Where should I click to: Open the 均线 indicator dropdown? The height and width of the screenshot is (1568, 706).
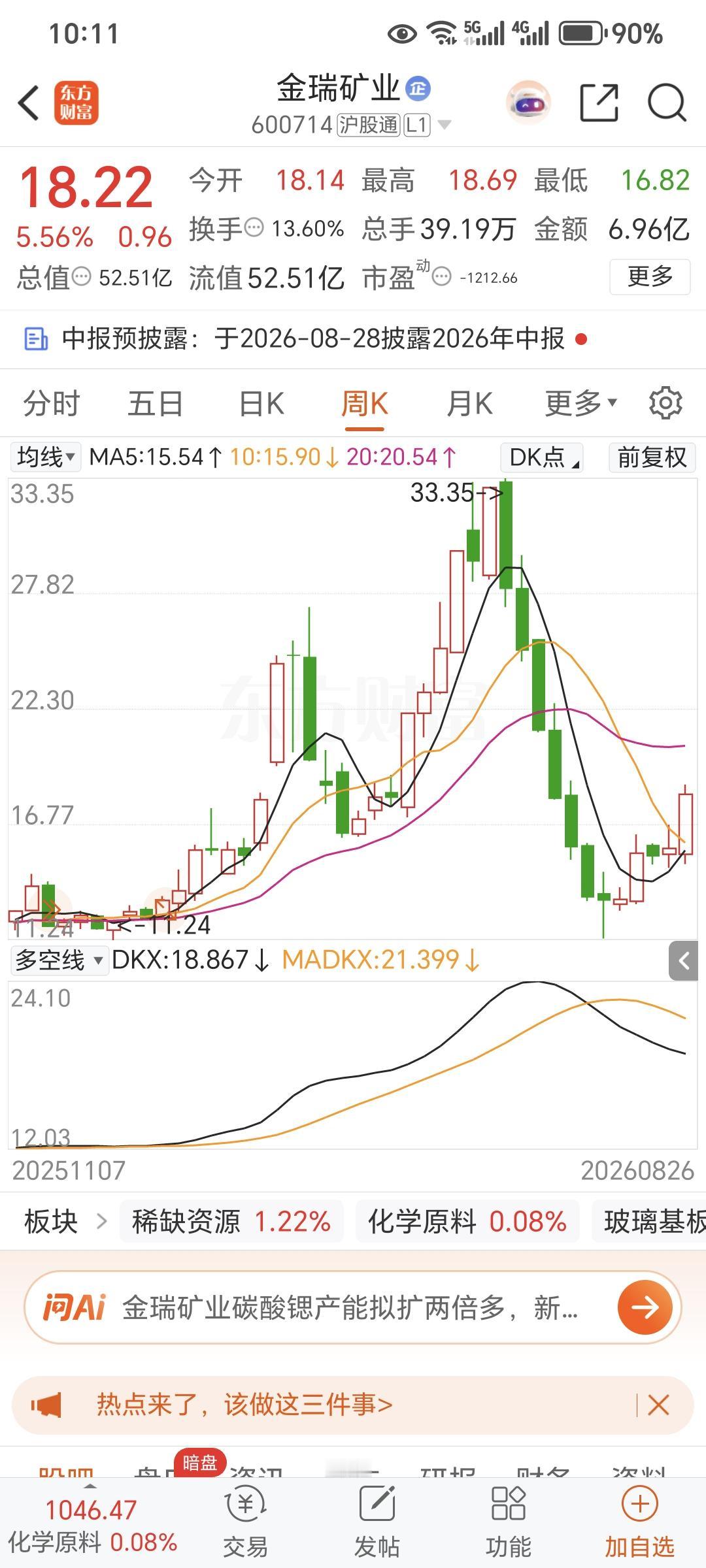45,457
